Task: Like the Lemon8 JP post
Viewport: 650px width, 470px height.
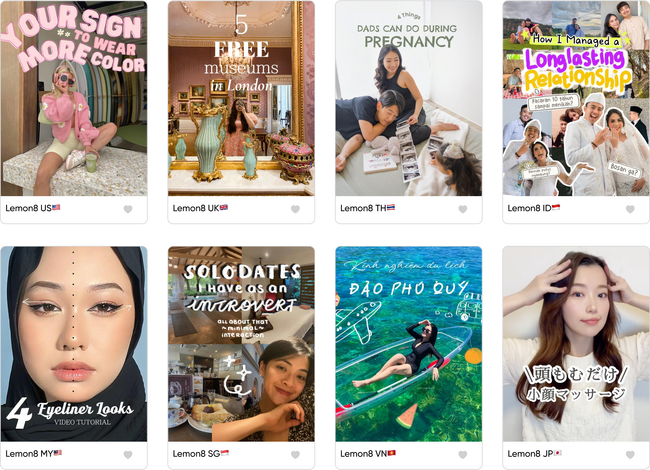Action: point(630,455)
